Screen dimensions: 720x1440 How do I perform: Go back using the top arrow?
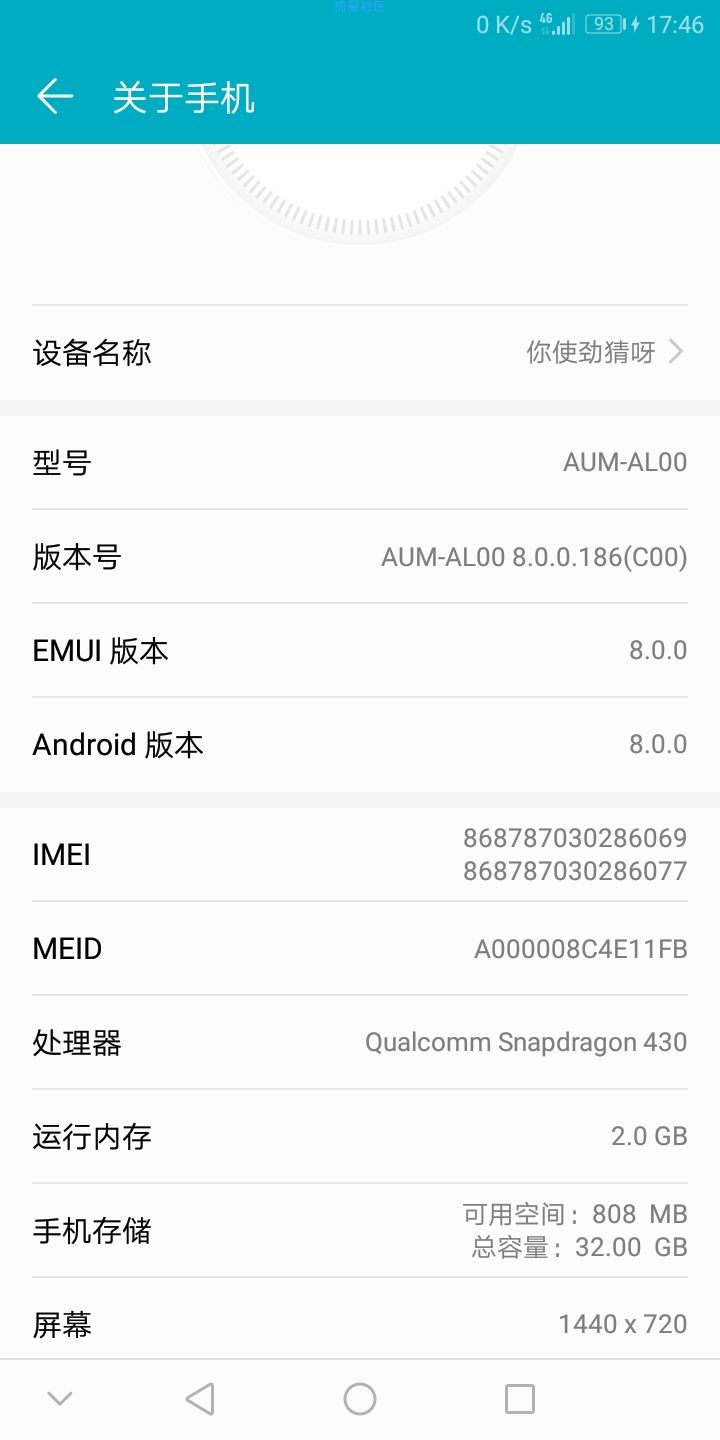pyautogui.click(x=55, y=96)
